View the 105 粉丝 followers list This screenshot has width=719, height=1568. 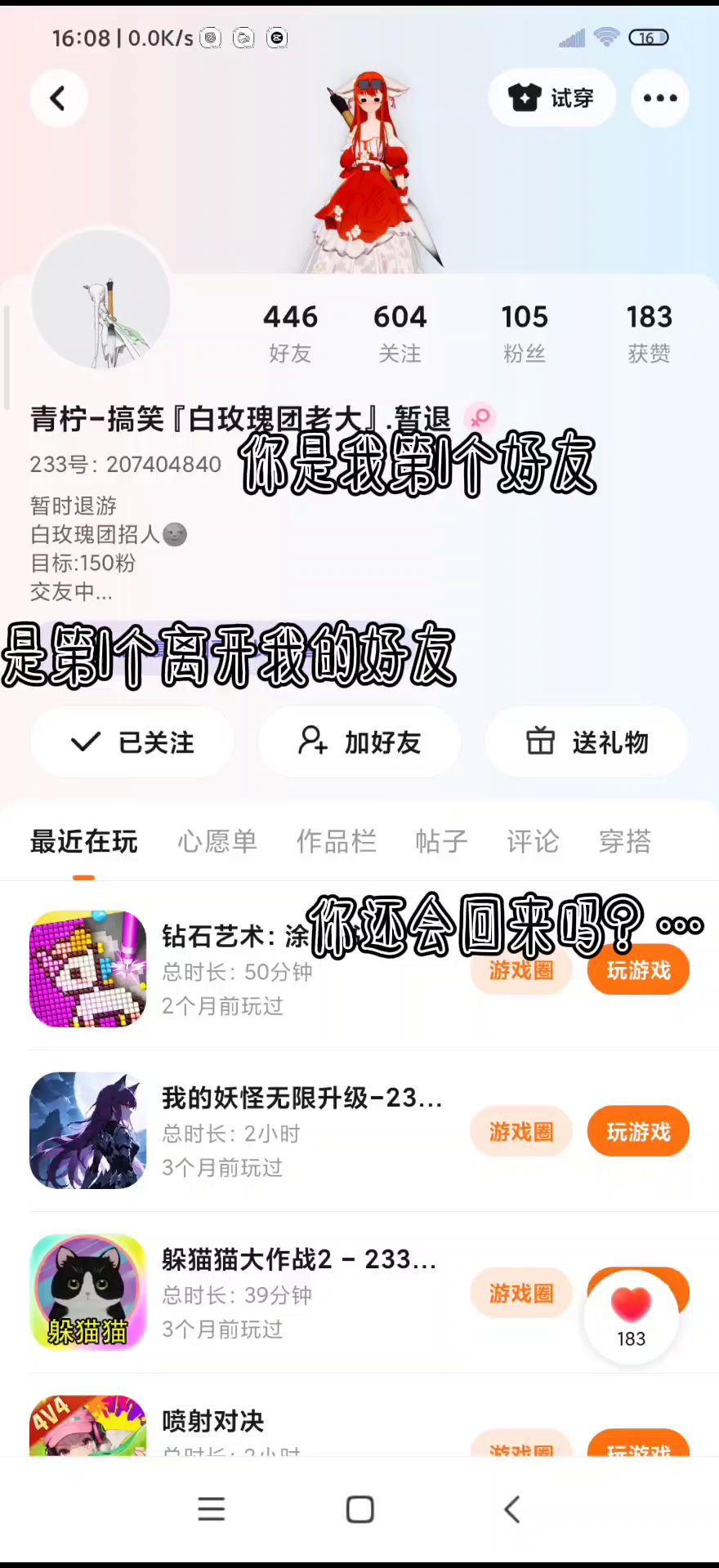[x=524, y=332]
